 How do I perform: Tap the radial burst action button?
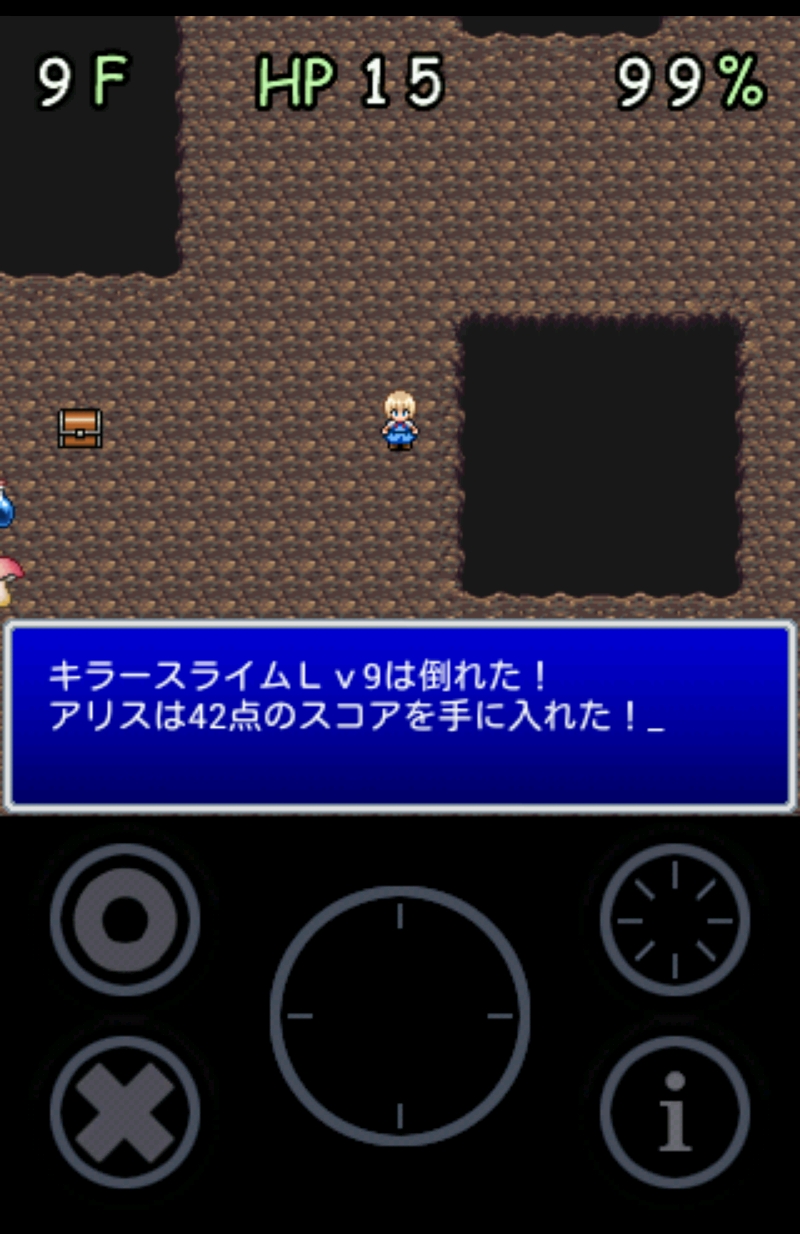(x=675, y=919)
